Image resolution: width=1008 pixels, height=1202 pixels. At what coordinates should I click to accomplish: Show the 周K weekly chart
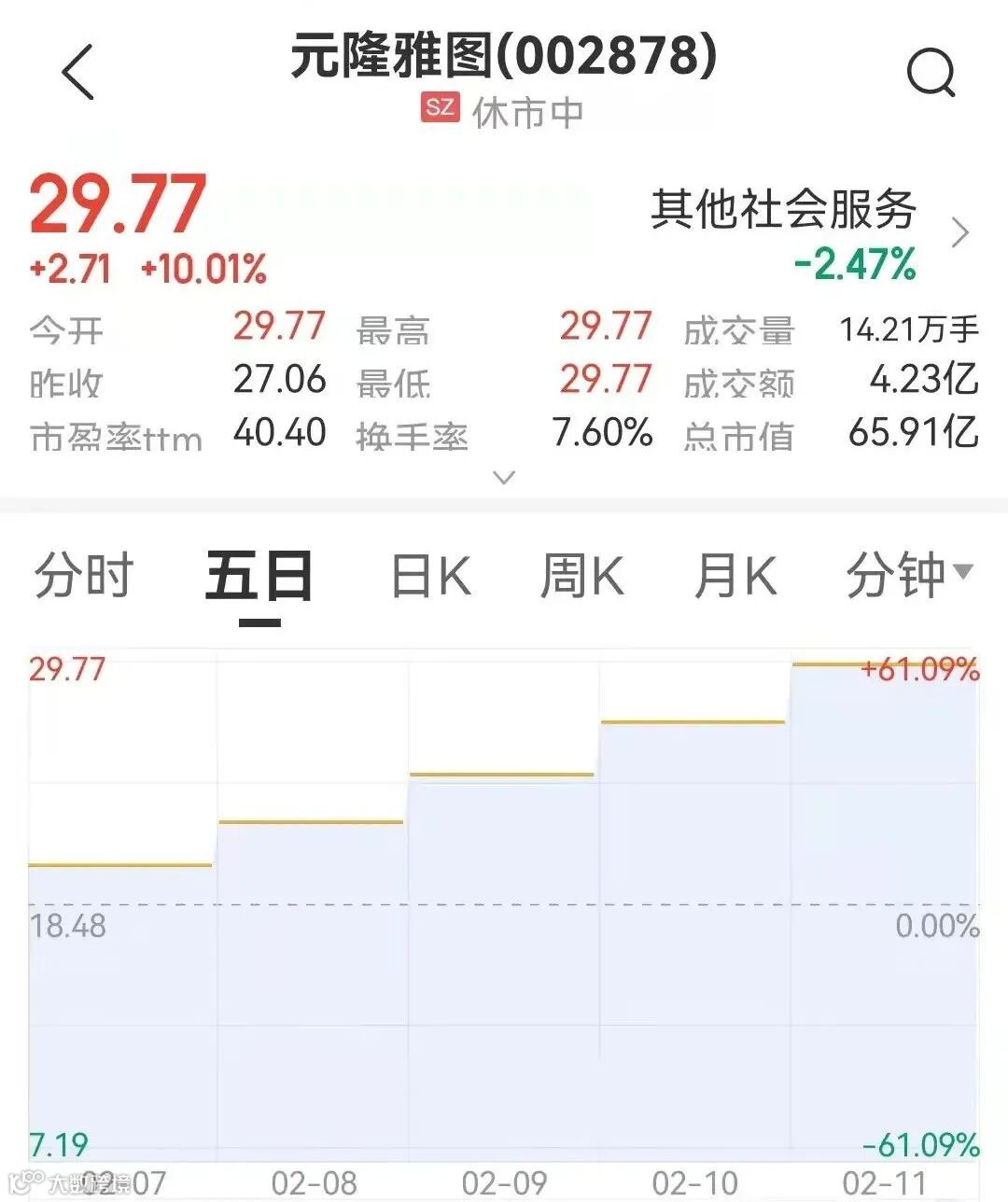click(581, 576)
